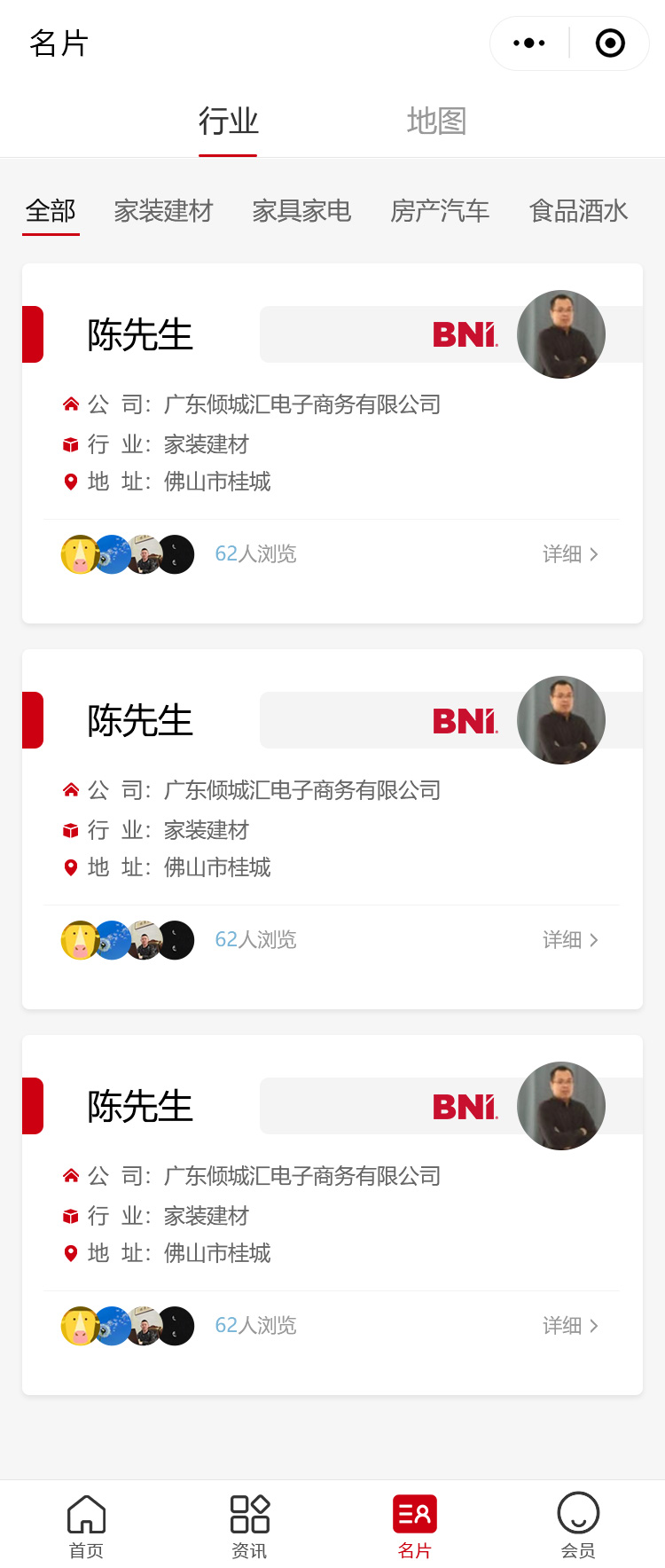This screenshot has height=1568, width=665.
Task: Select the 行业 tab
Action: point(228,122)
